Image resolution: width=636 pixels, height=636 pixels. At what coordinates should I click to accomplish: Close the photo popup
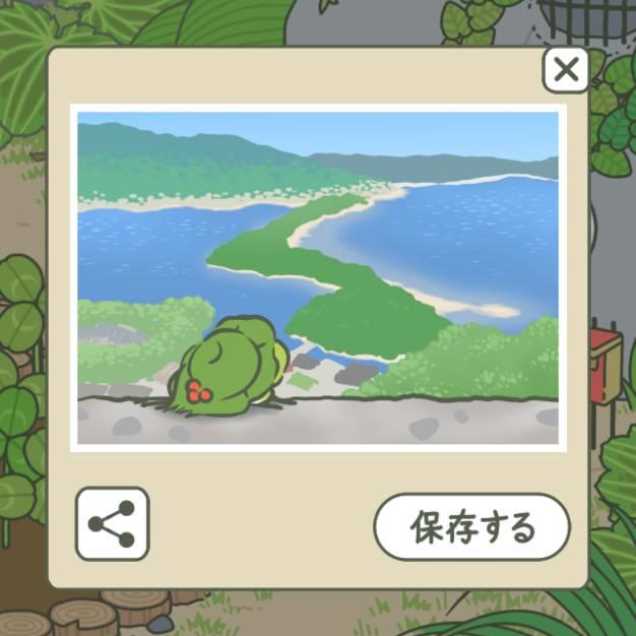coord(566,71)
